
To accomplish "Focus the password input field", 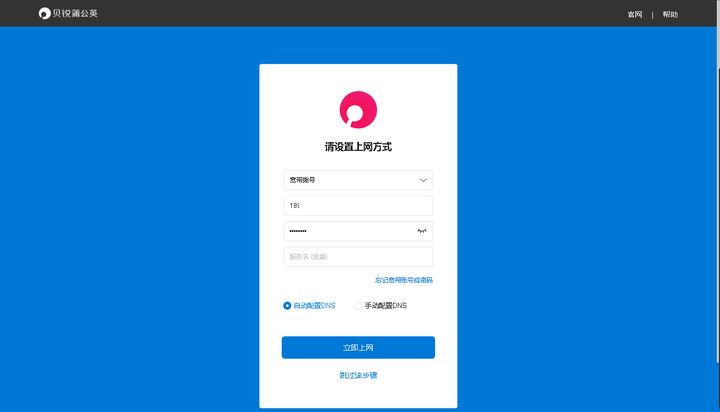I will click(348, 231).
